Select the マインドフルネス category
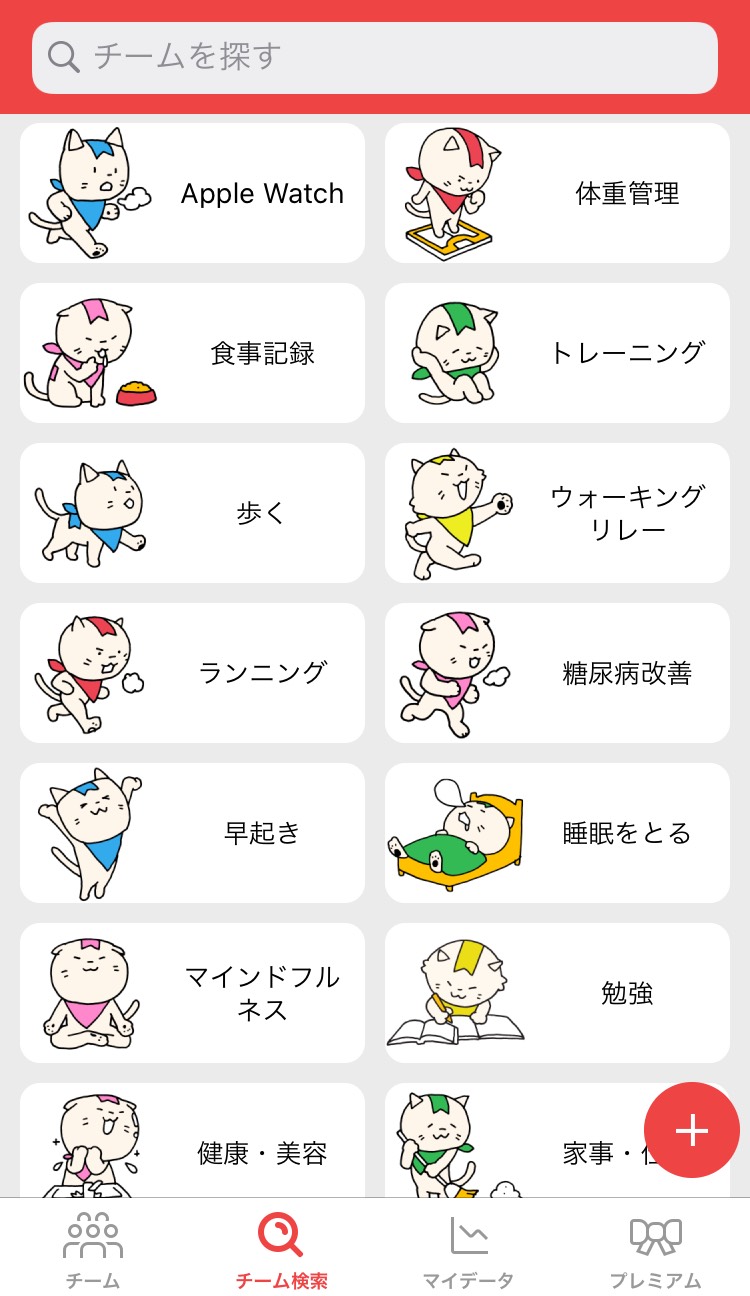The image size is (750, 1296). click(x=192, y=993)
